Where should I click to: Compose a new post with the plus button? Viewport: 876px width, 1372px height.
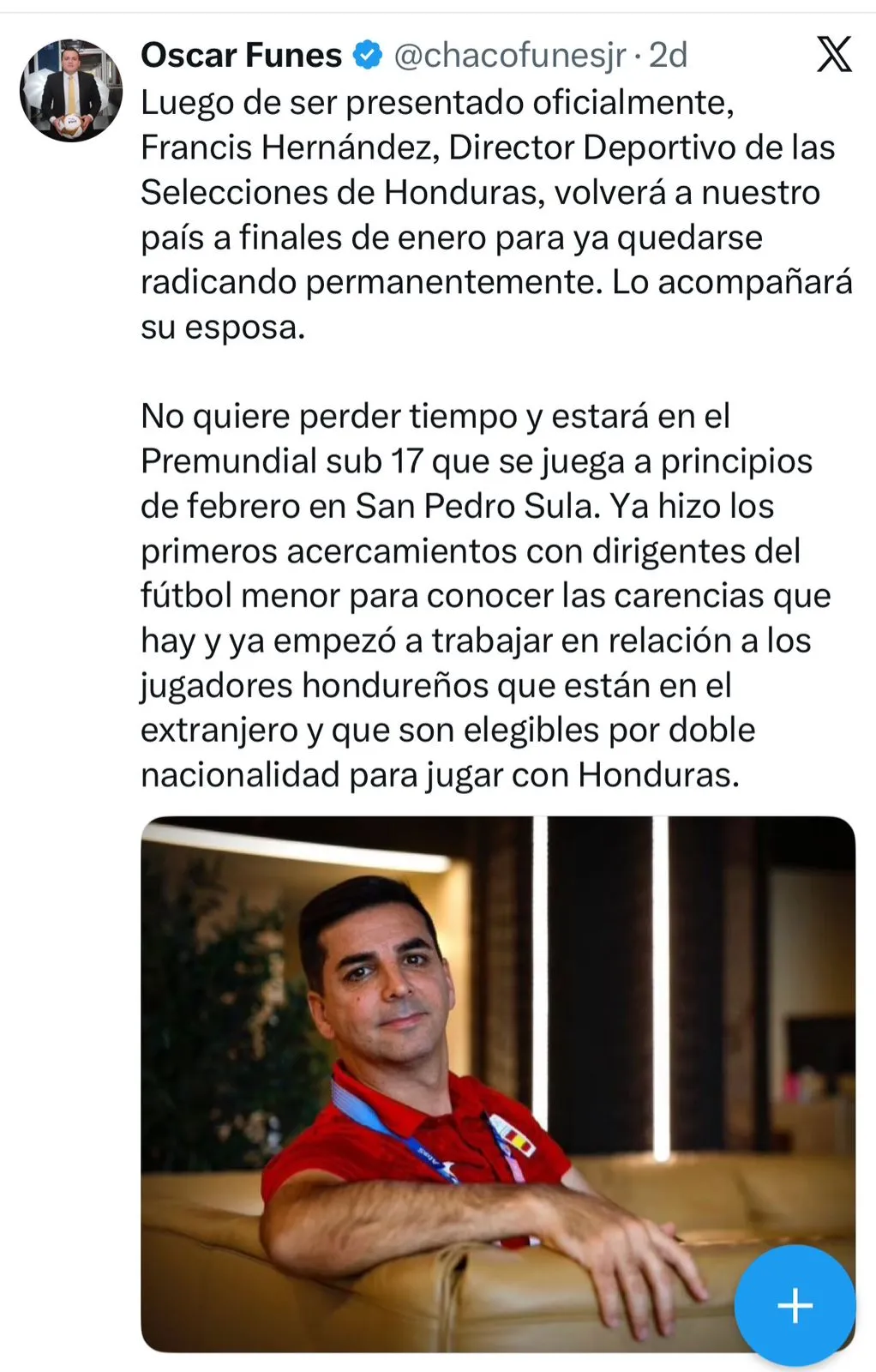click(795, 1305)
